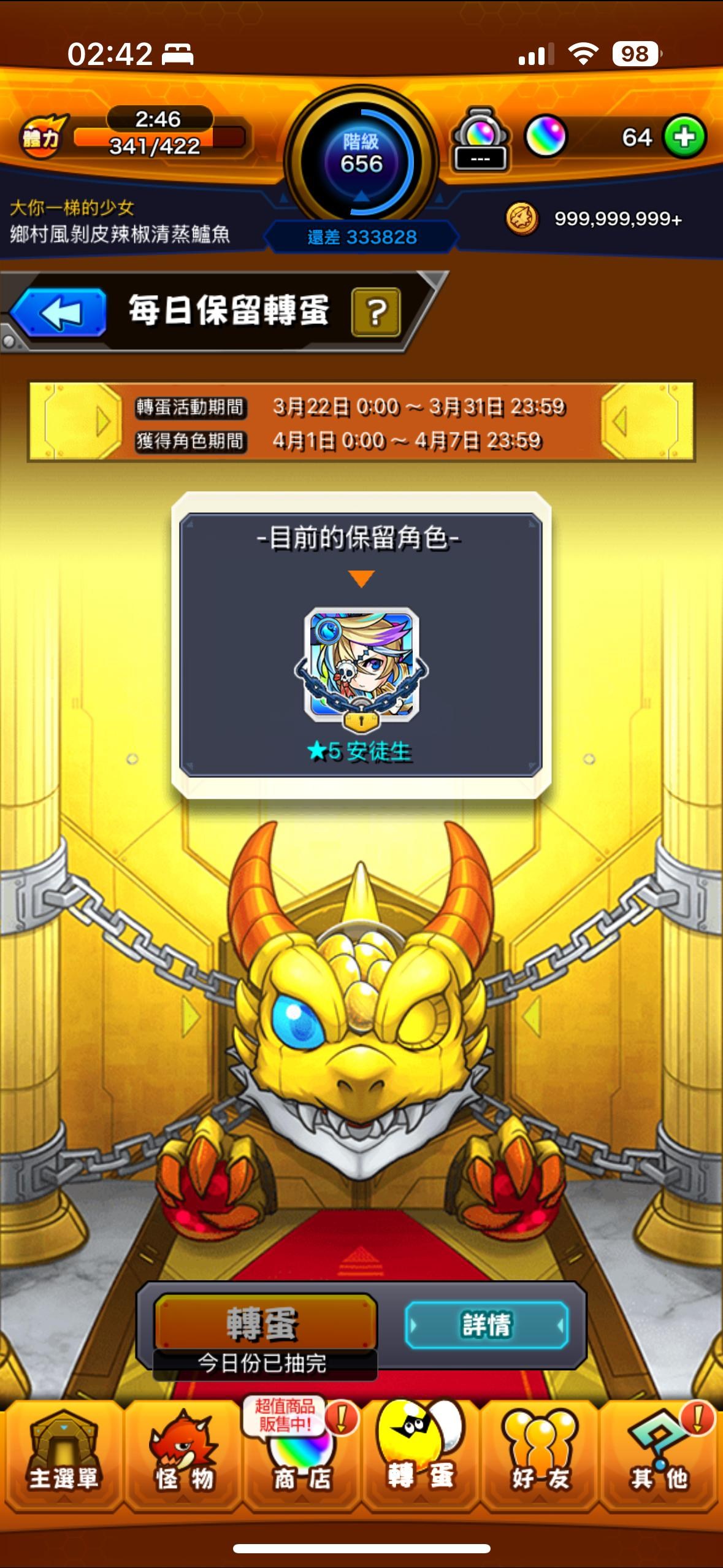Open 詳情 details button
The width and height of the screenshot is (723, 1568).
(x=486, y=1325)
